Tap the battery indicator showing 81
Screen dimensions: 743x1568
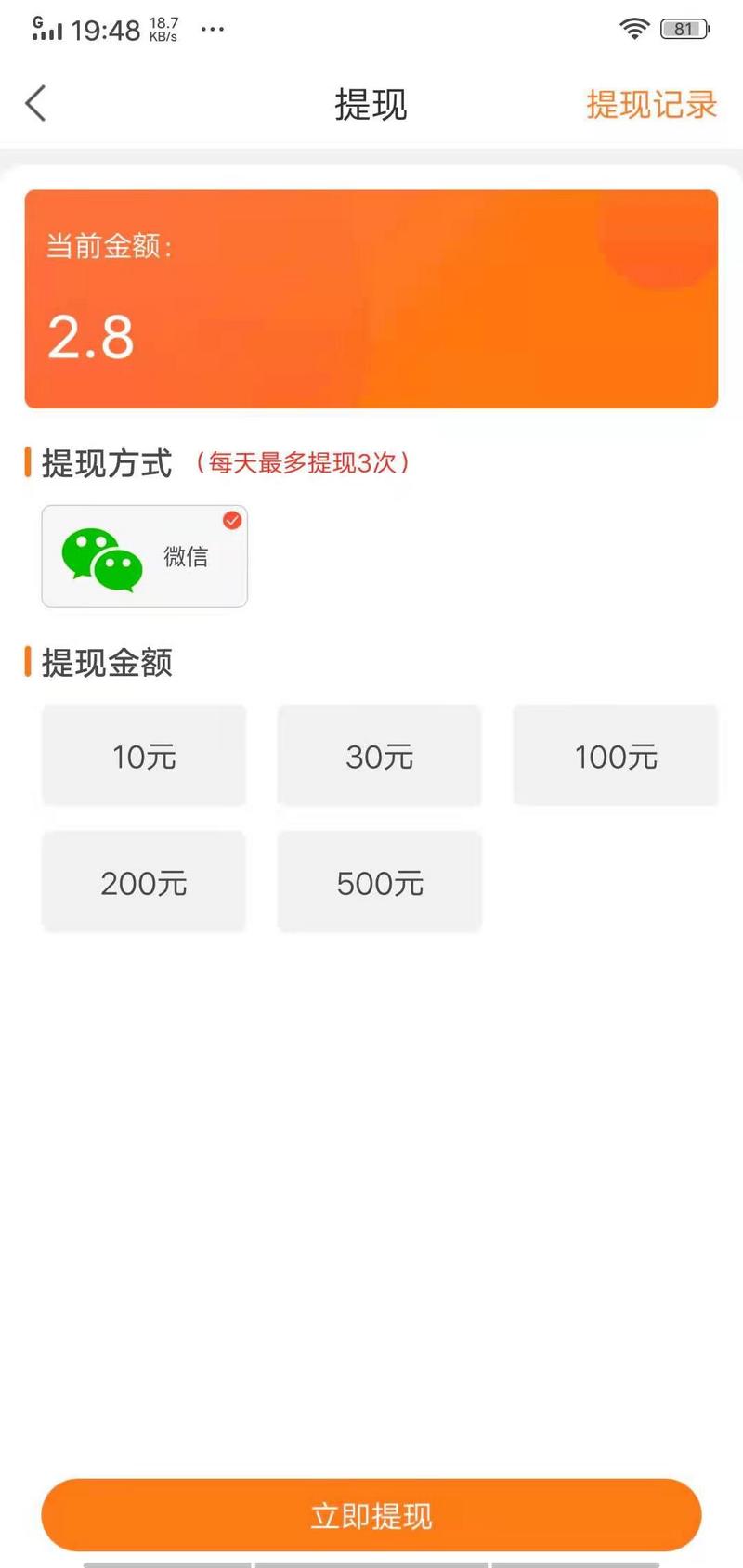point(683,29)
